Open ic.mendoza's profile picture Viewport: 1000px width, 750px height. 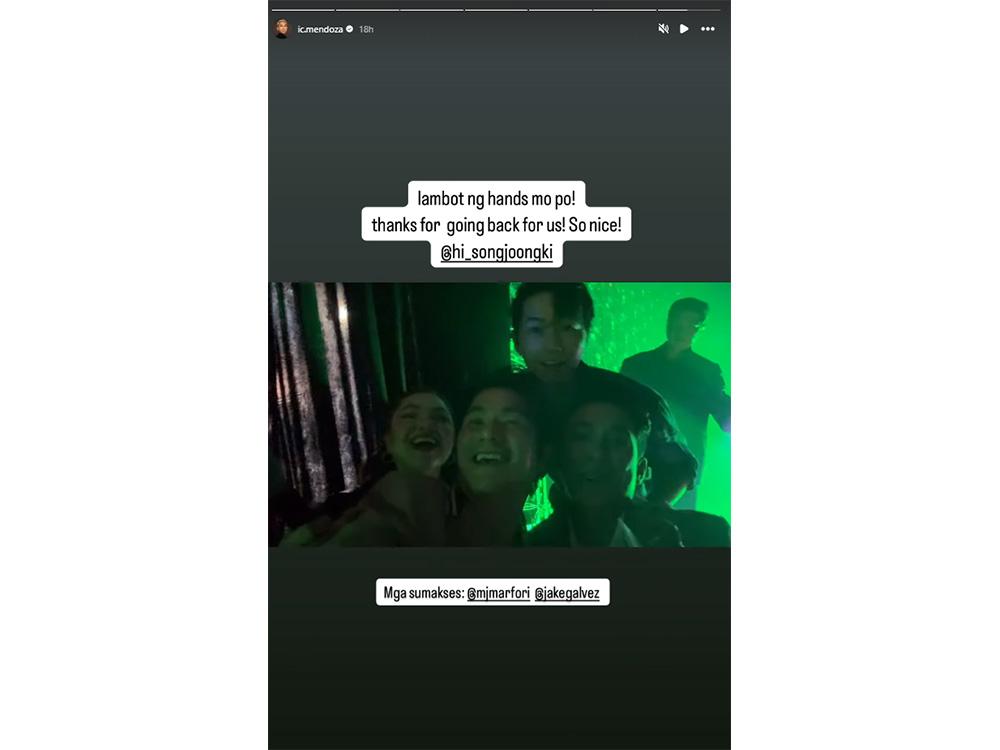(x=282, y=29)
